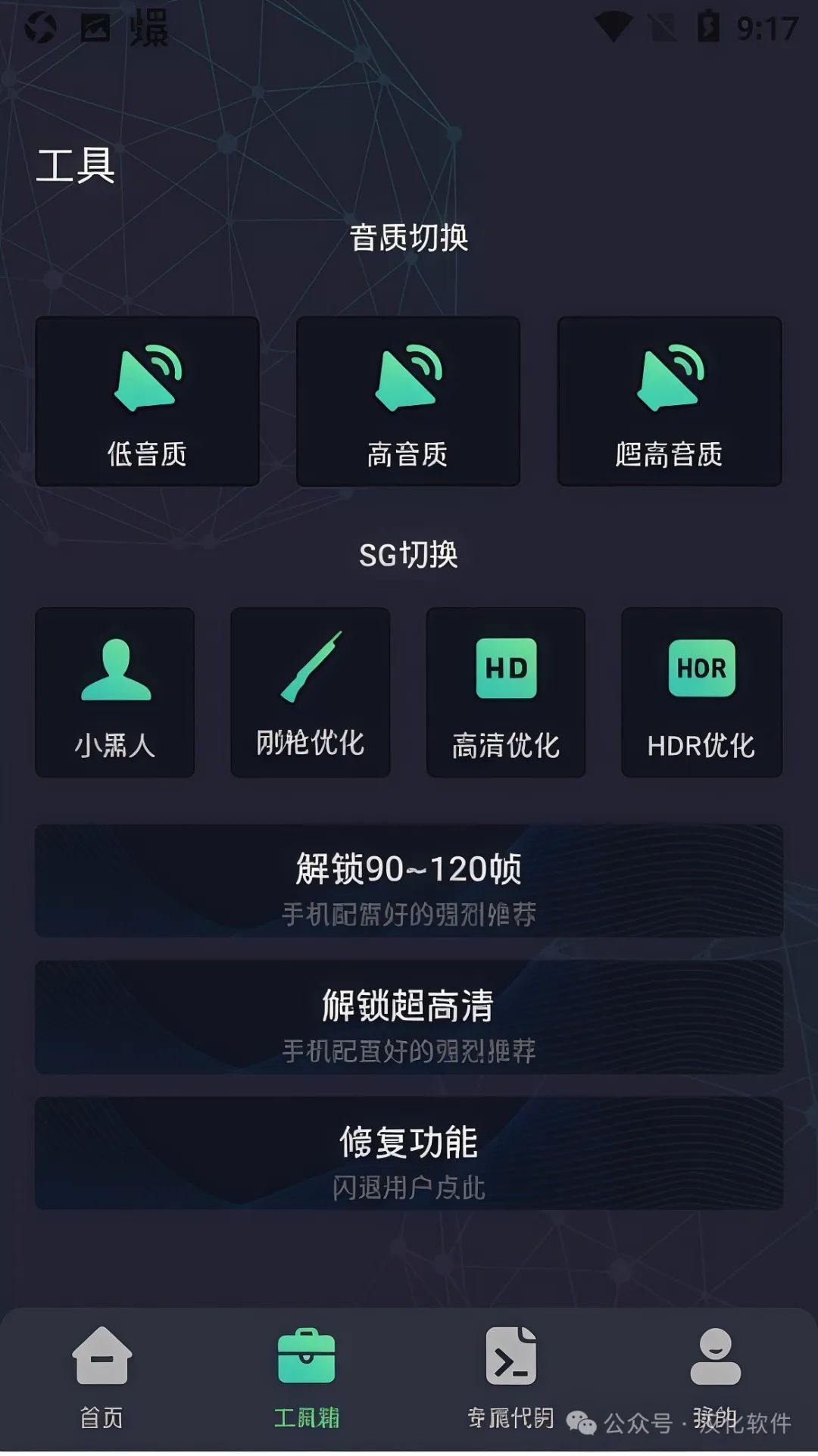Tap the HDR icon for HDR优化
818x1456 pixels.
[701, 669]
